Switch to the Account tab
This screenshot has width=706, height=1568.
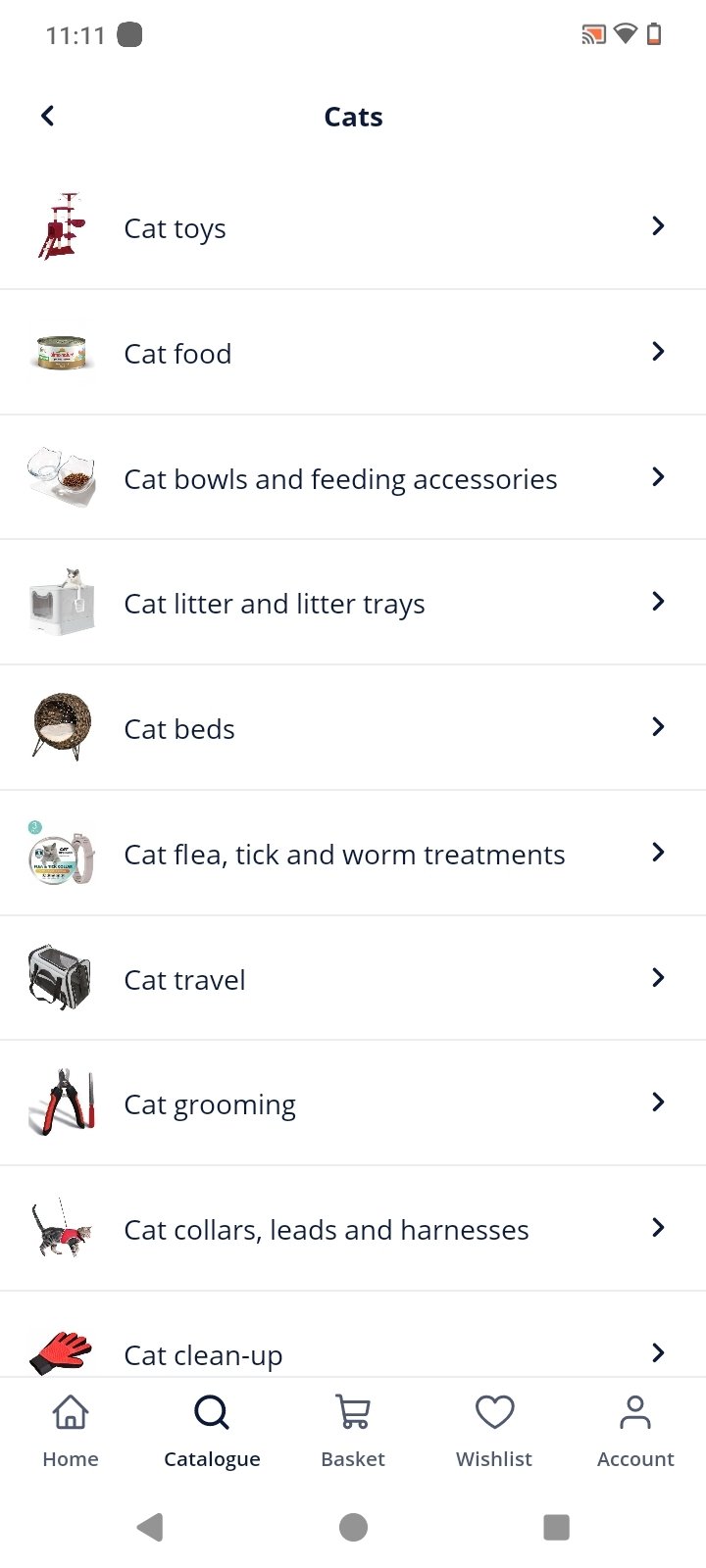click(x=635, y=1431)
